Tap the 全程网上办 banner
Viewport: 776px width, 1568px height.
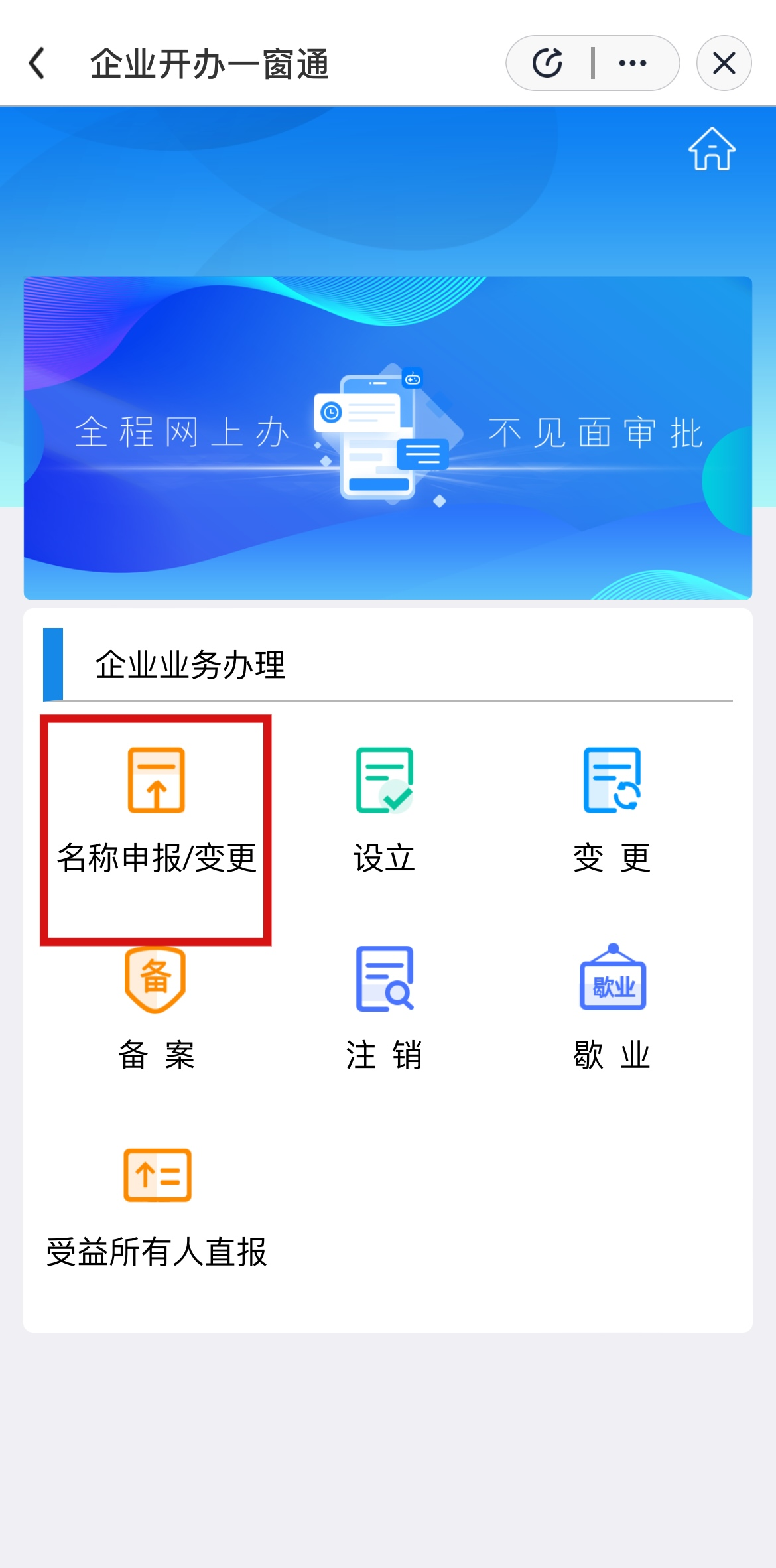coord(388,438)
